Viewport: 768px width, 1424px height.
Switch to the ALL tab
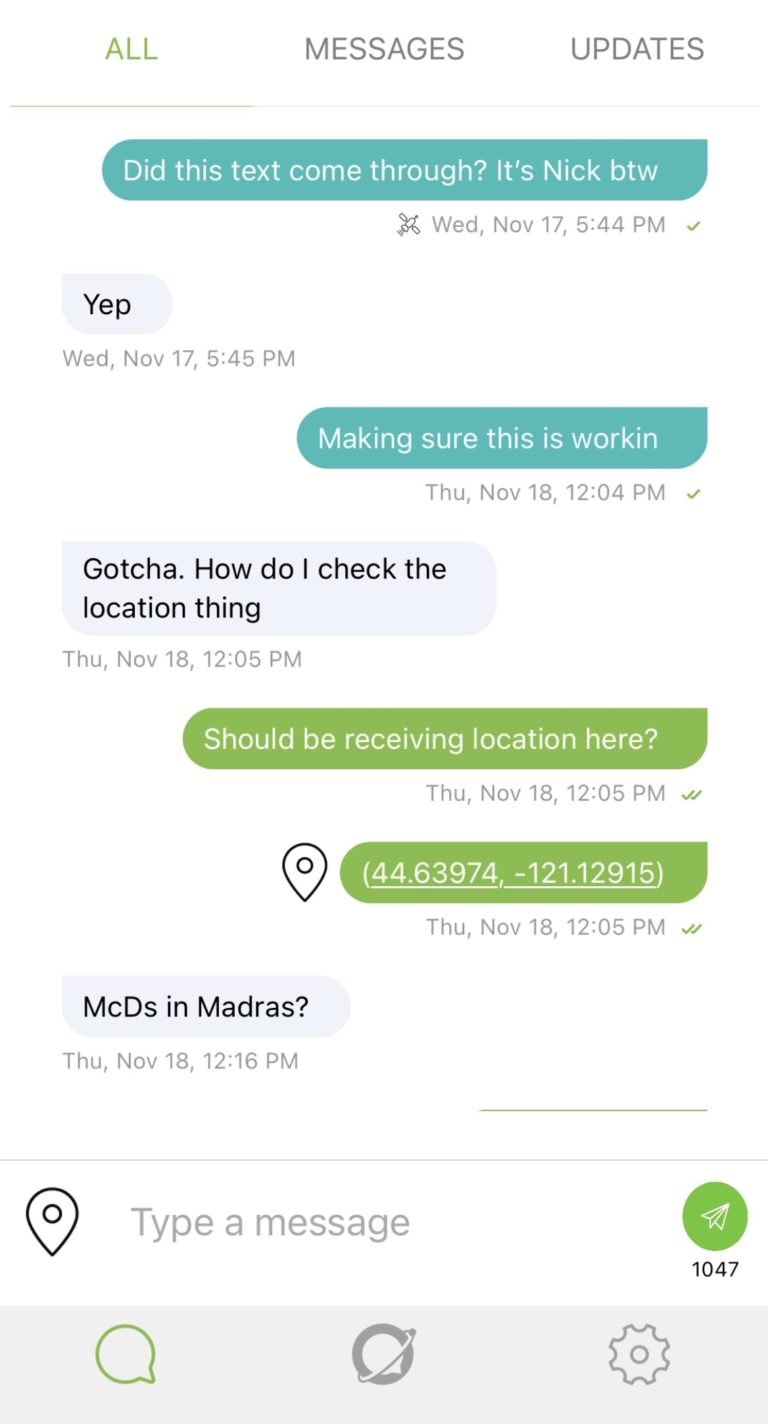(131, 49)
